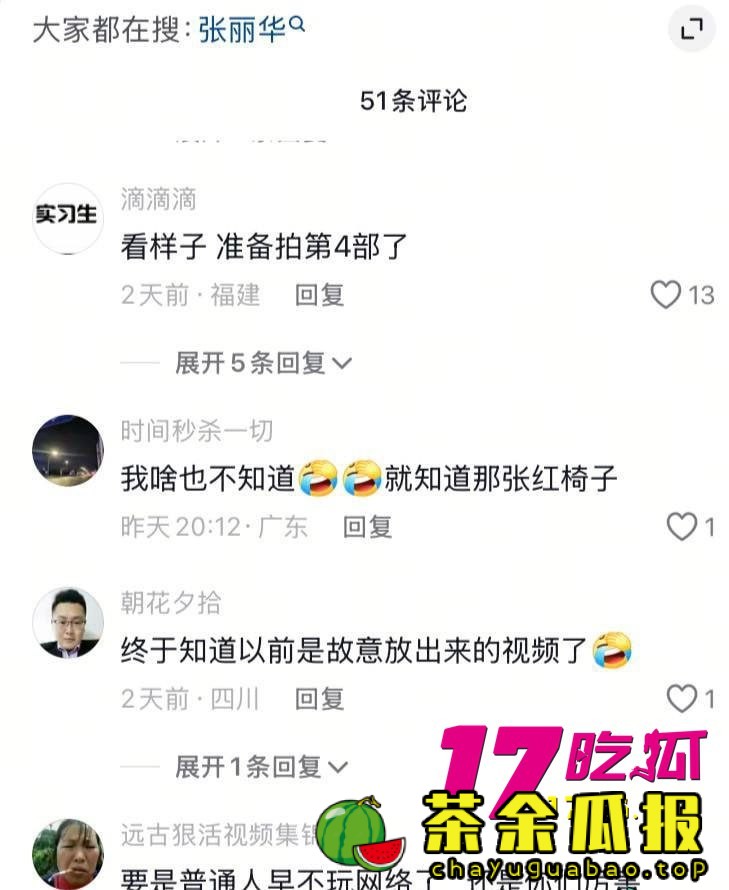Reply to 时间秒杀一切's comment
This screenshot has width=729, height=890.
(367, 527)
